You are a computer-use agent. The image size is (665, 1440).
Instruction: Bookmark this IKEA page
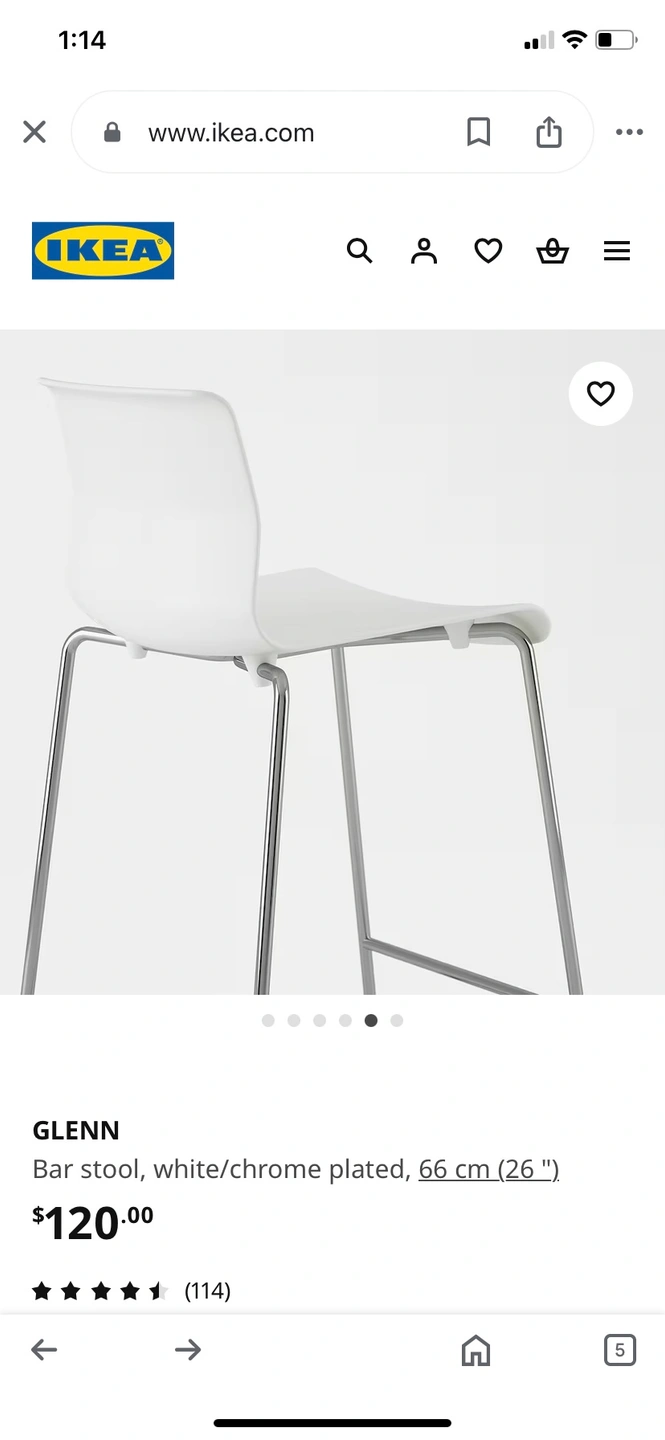(x=479, y=132)
